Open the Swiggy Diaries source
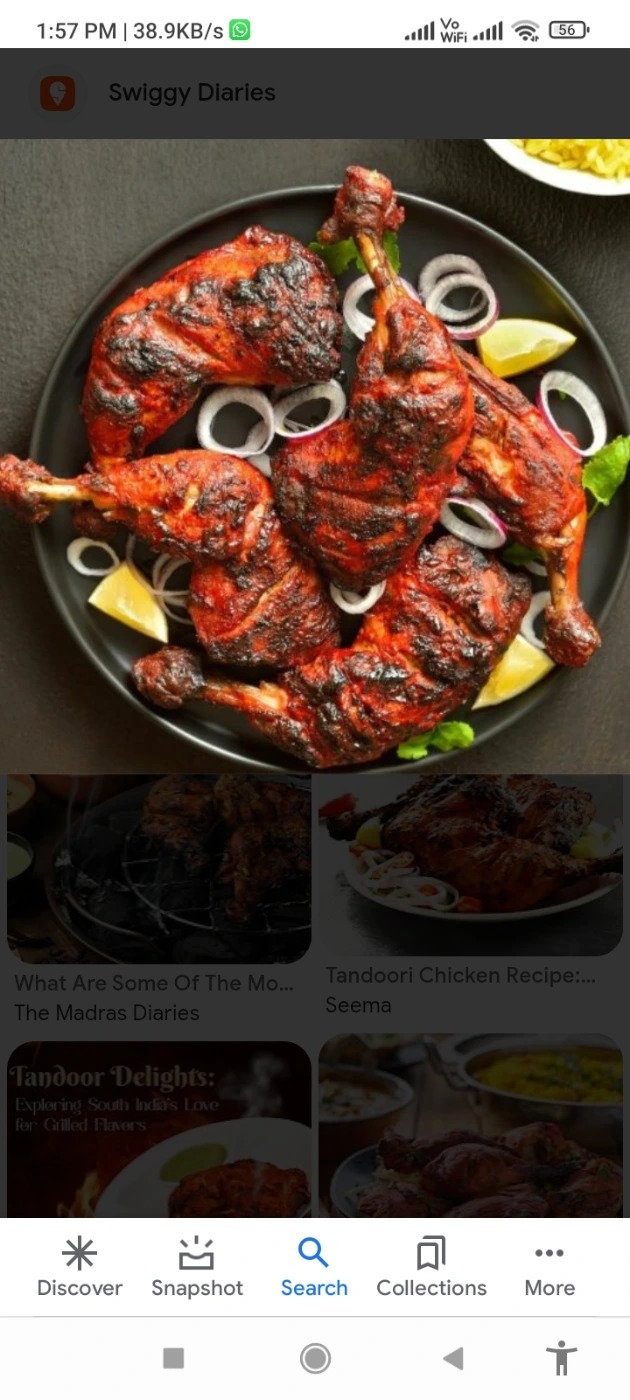Viewport: 630px width, 1400px height. (190, 93)
